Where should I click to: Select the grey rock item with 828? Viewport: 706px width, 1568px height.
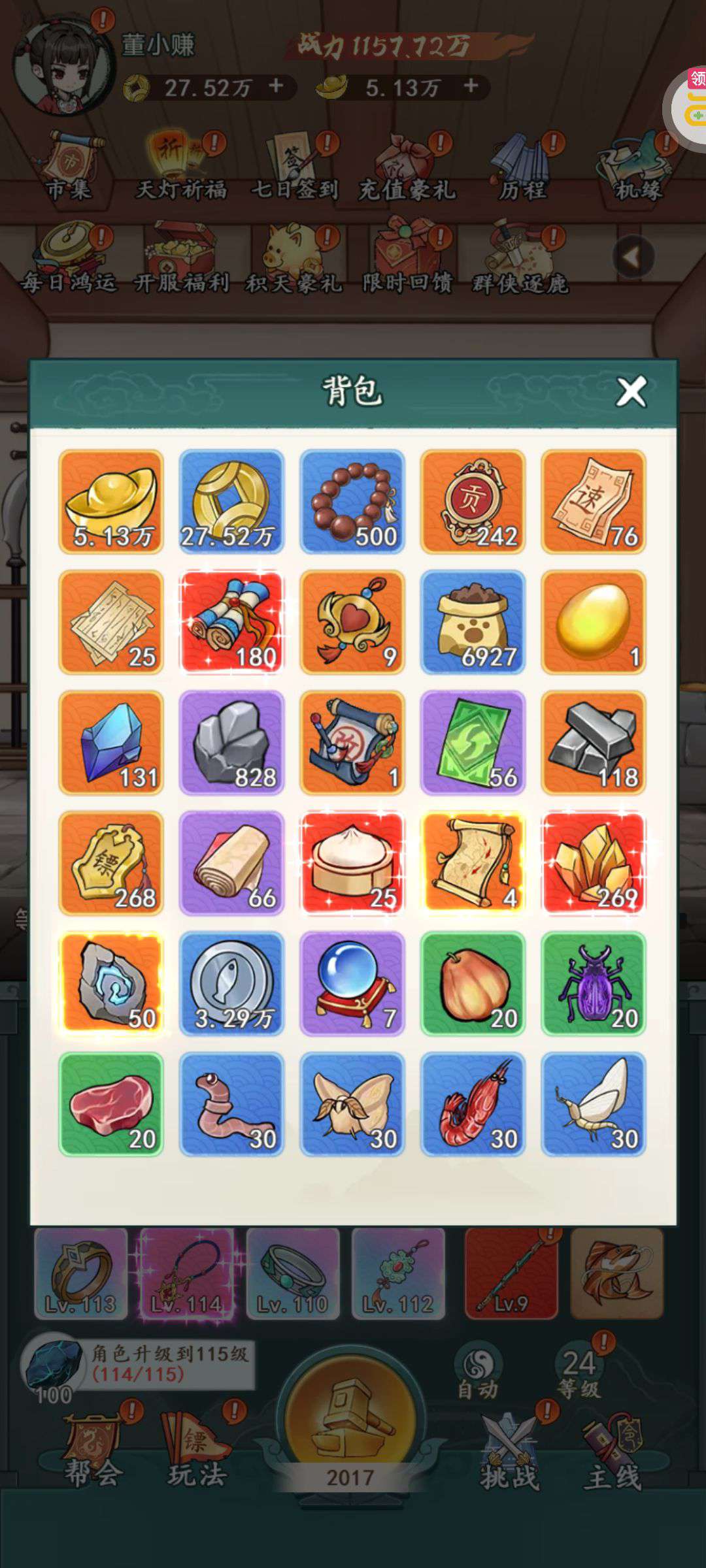click(x=231, y=743)
